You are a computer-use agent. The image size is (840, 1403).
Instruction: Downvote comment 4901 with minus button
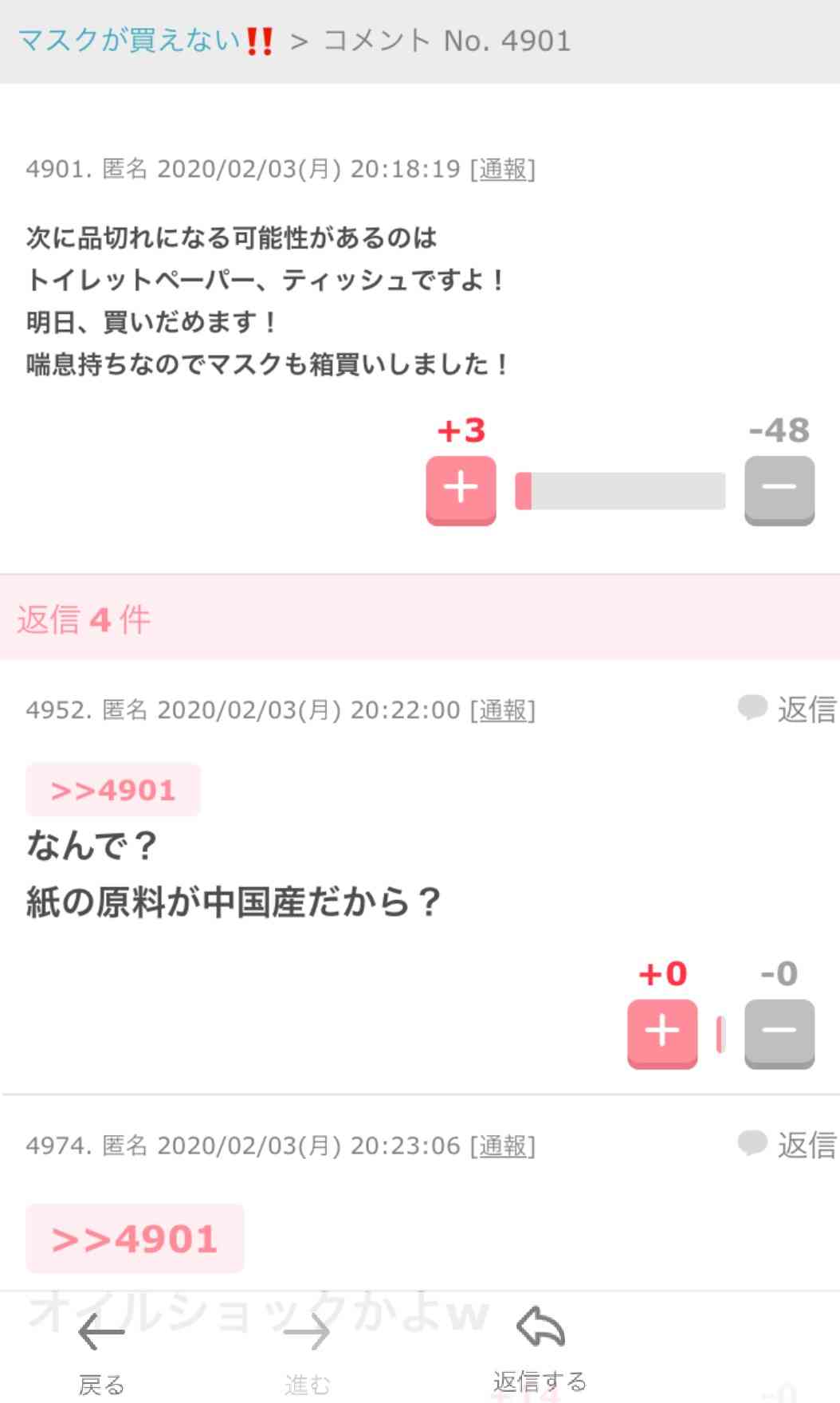[779, 490]
